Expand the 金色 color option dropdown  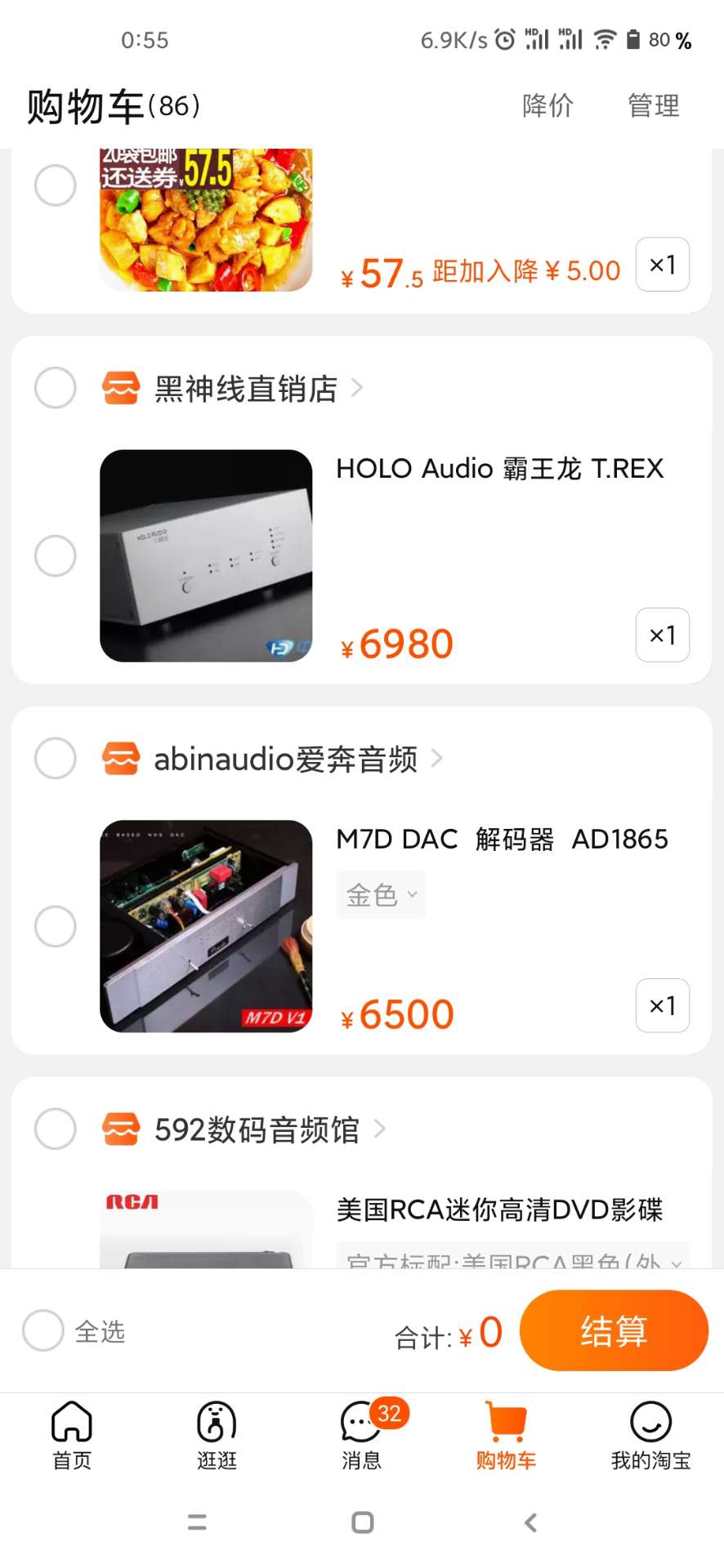point(381,895)
